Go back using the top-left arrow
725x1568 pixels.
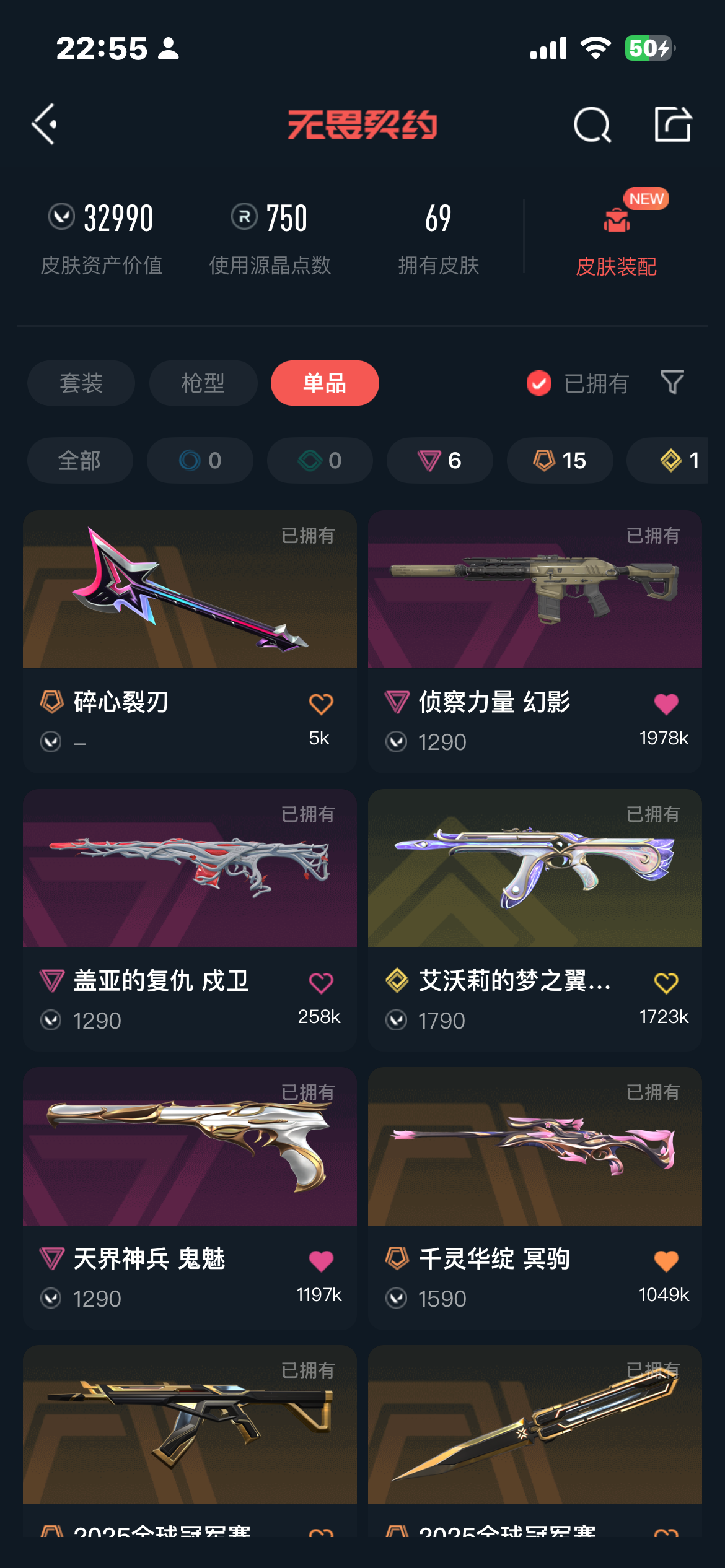pos(45,124)
